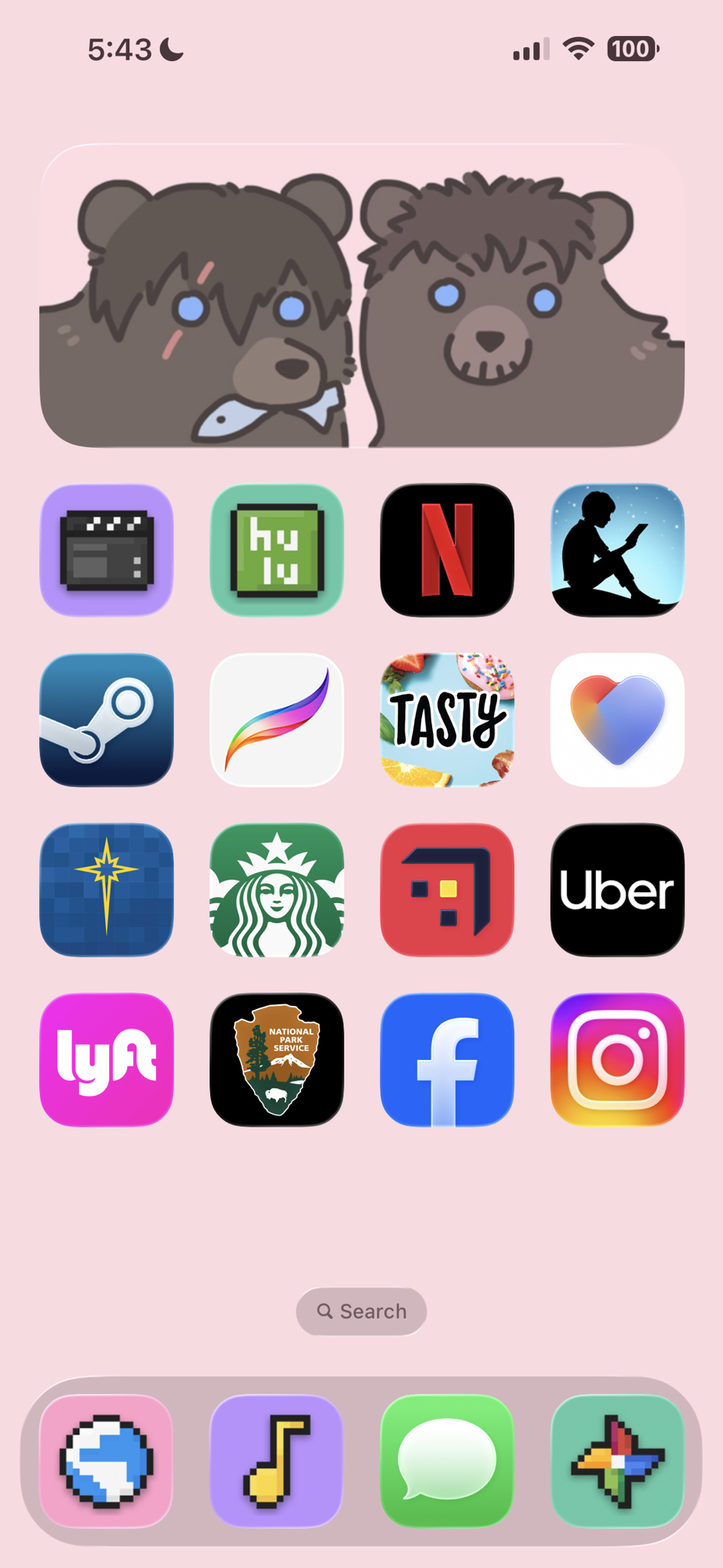
Task: Open the pixel globe browser in dock
Action: [107, 1461]
